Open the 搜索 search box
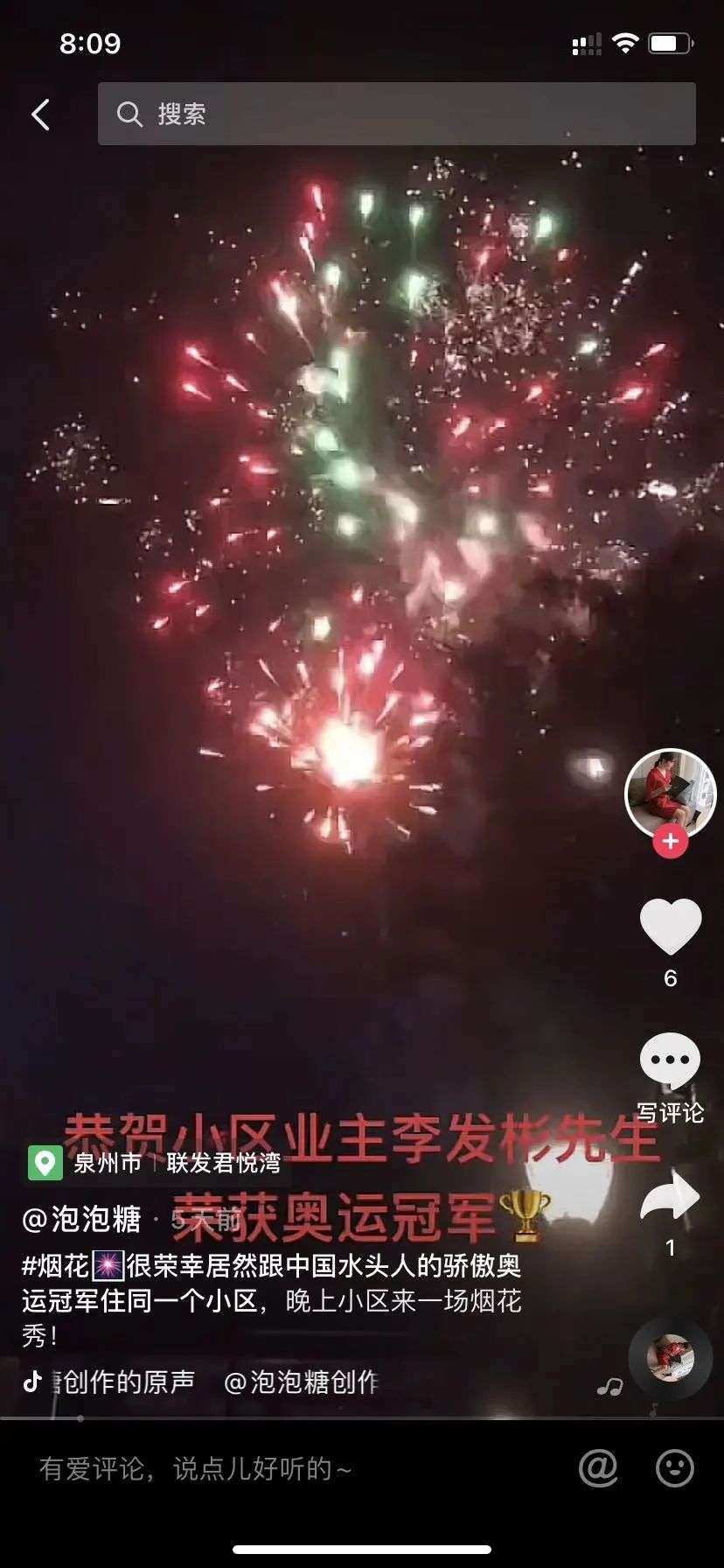724x1568 pixels. 397,114
